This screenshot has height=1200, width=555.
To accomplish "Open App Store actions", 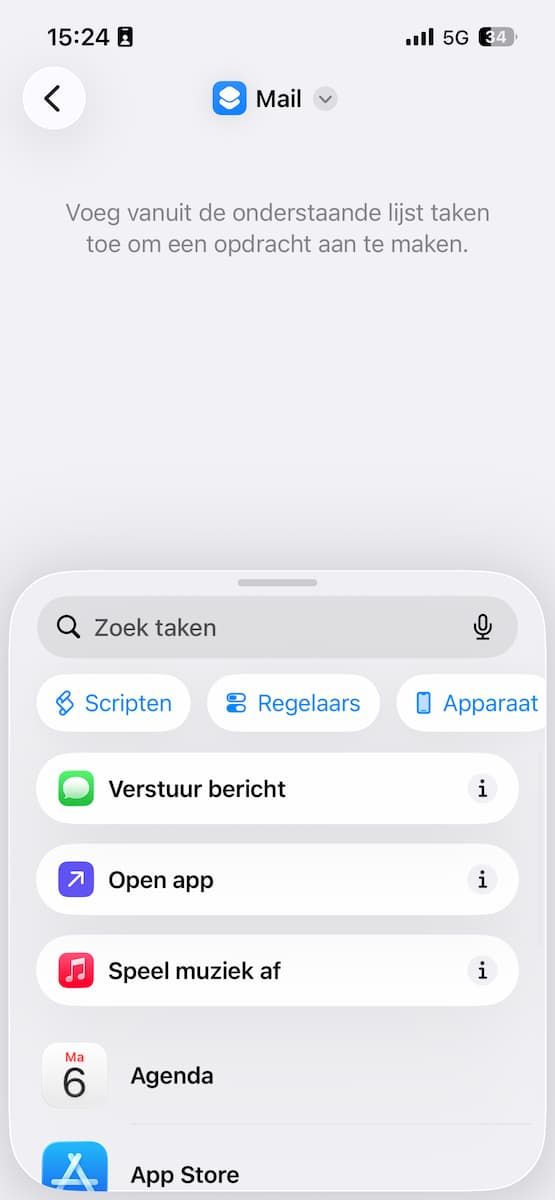I will 277,1164.
